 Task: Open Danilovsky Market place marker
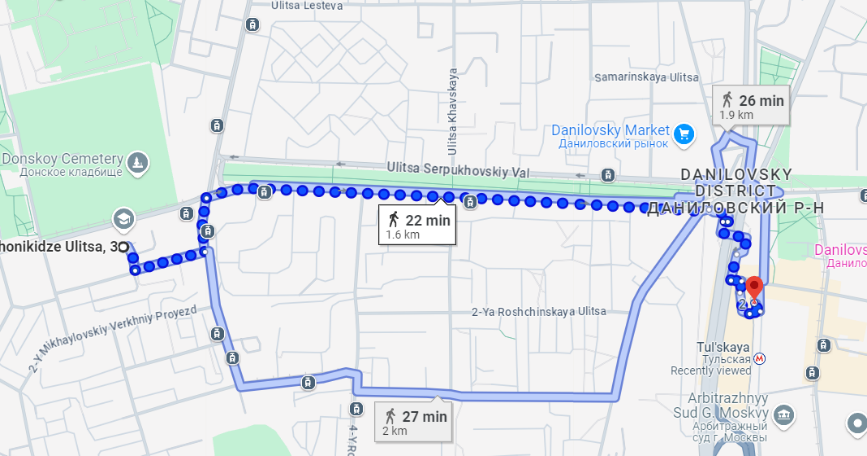click(x=684, y=132)
